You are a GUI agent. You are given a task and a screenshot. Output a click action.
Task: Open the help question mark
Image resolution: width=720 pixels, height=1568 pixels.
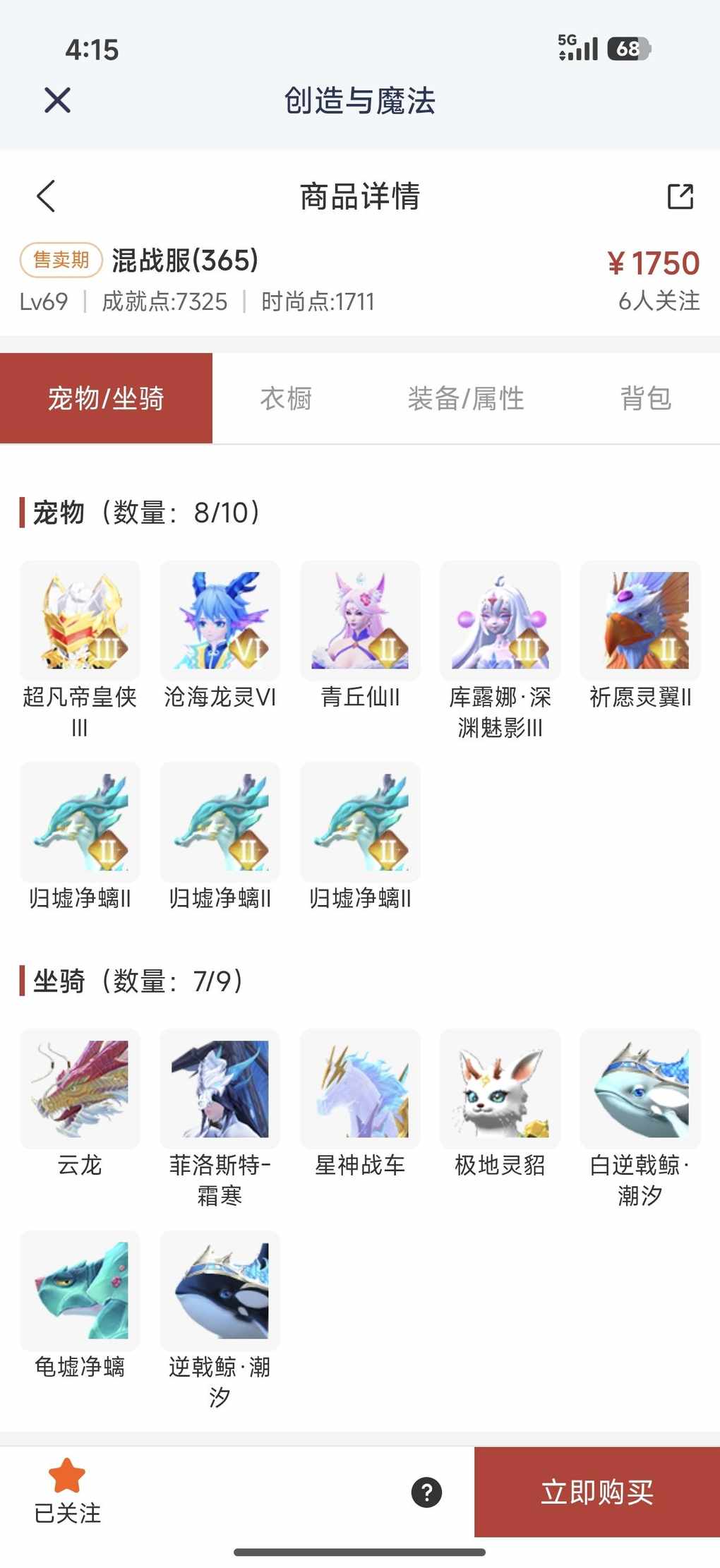pyautogui.click(x=426, y=1492)
